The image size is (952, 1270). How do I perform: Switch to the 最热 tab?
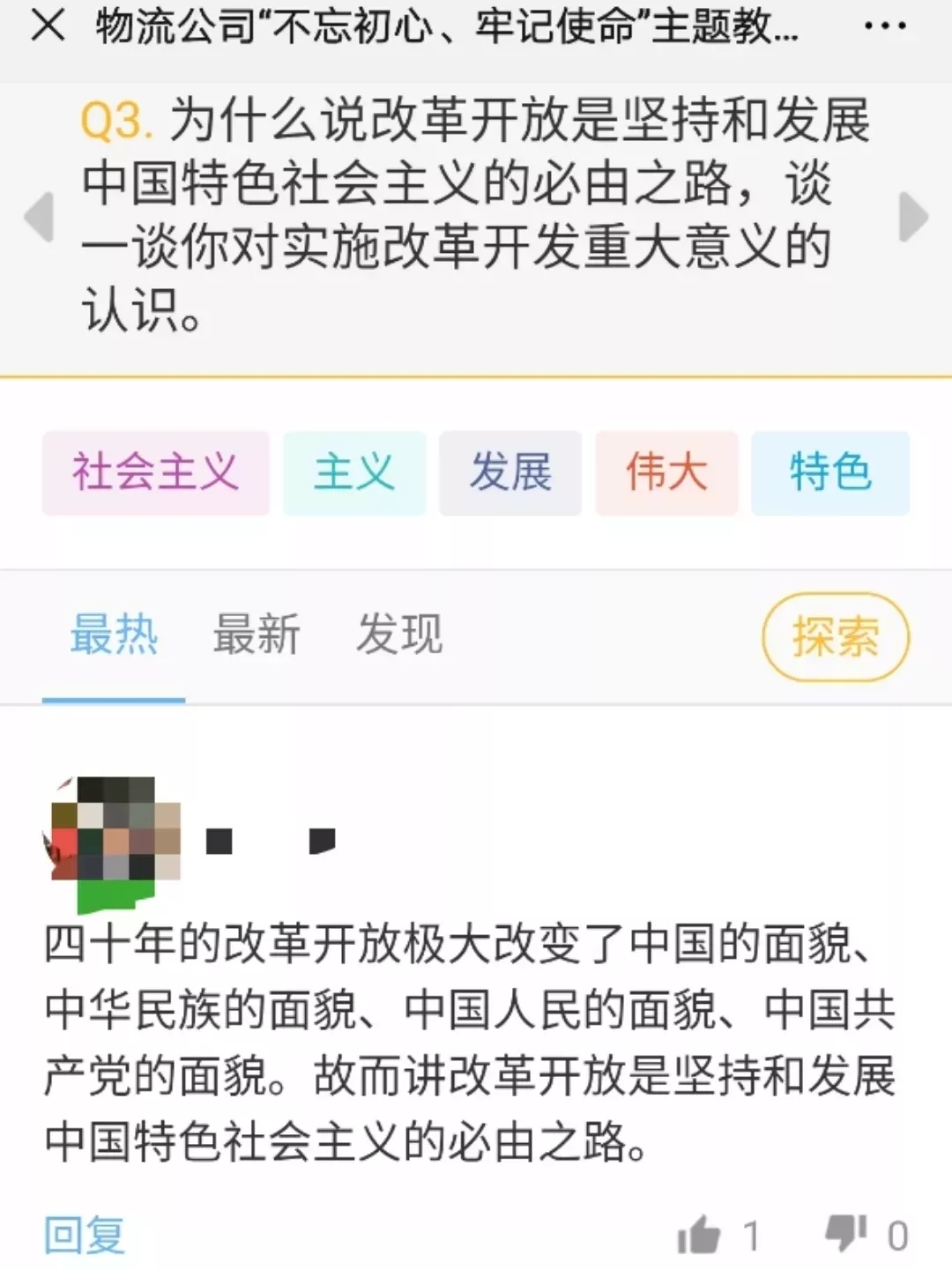[114, 635]
